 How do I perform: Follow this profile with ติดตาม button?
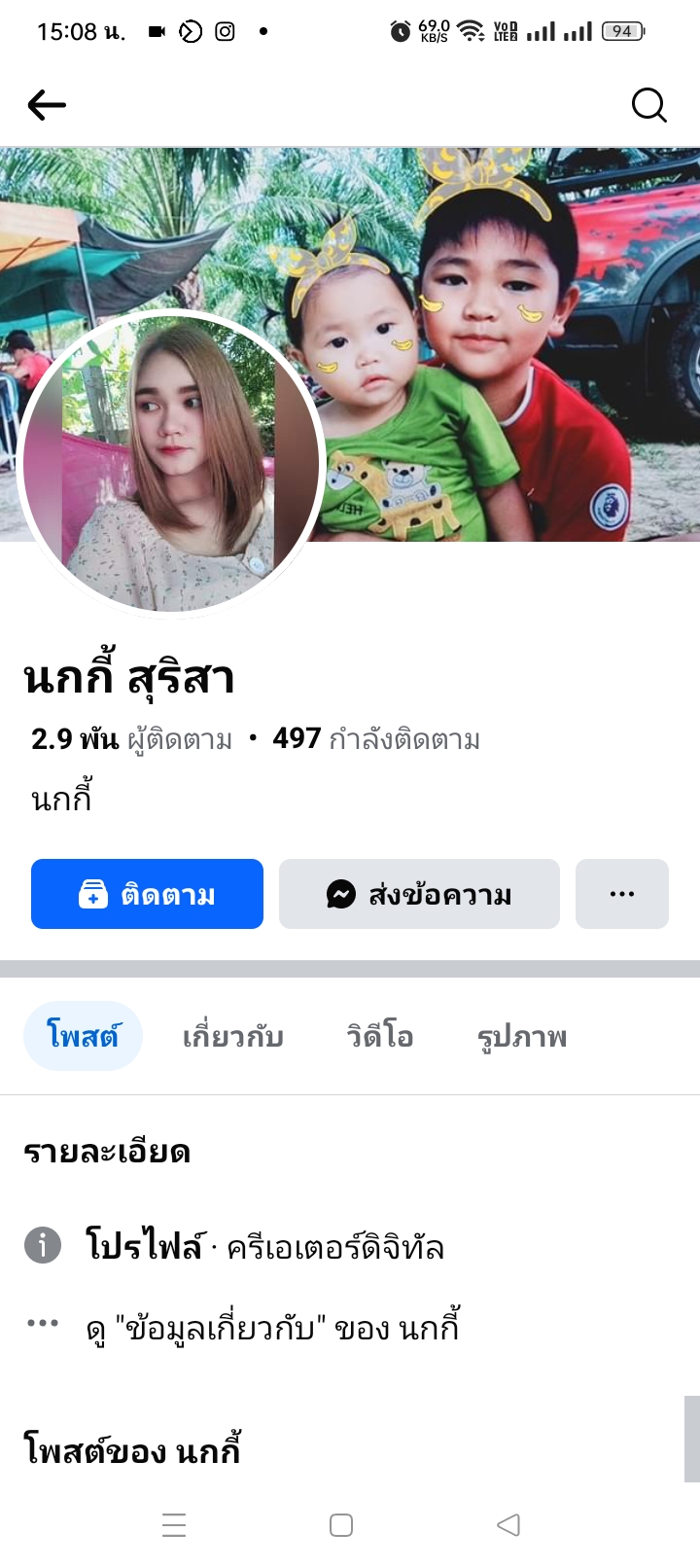click(x=147, y=894)
